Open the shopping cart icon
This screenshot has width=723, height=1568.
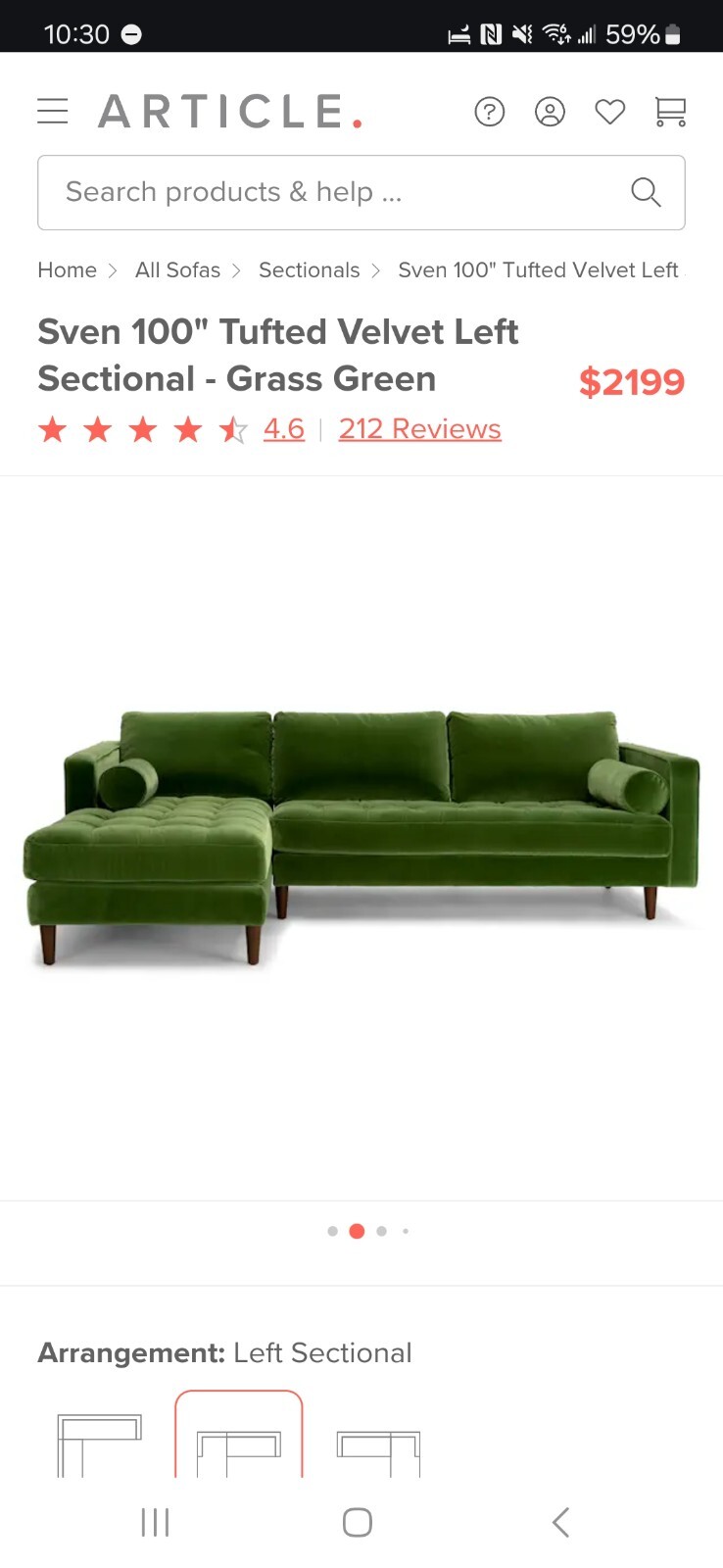pos(669,112)
